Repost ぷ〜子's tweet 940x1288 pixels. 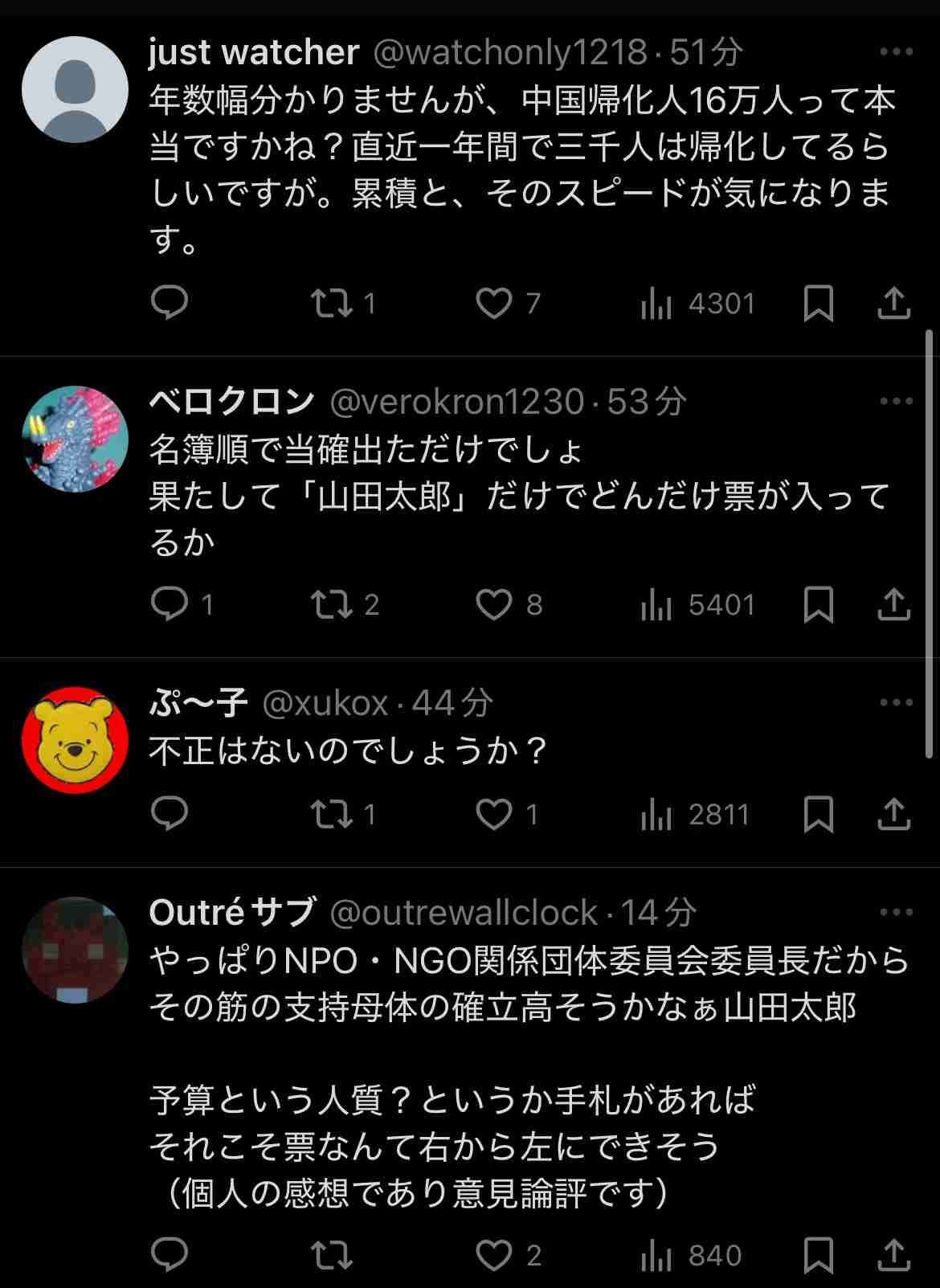[333, 814]
